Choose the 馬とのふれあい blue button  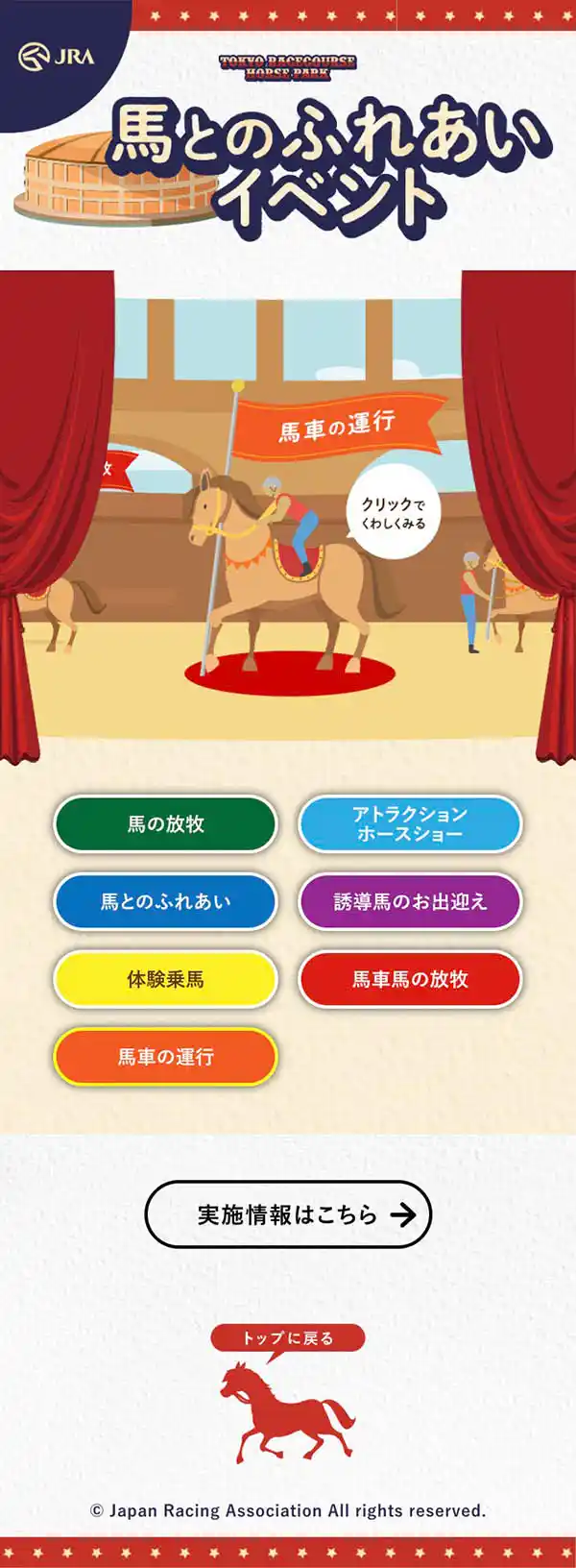coord(165,902)
